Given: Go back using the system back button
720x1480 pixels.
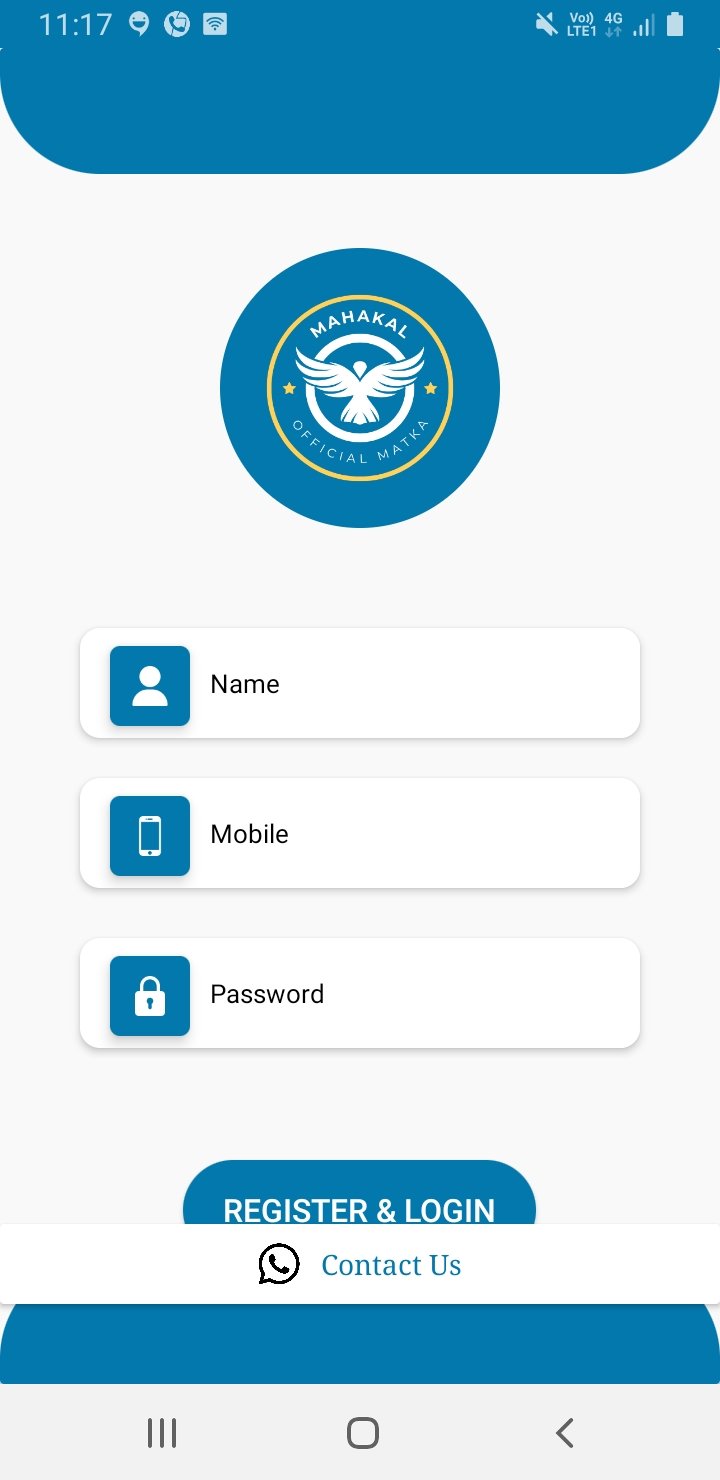Looking at the screenshot, I should [x=564, y=1433].
